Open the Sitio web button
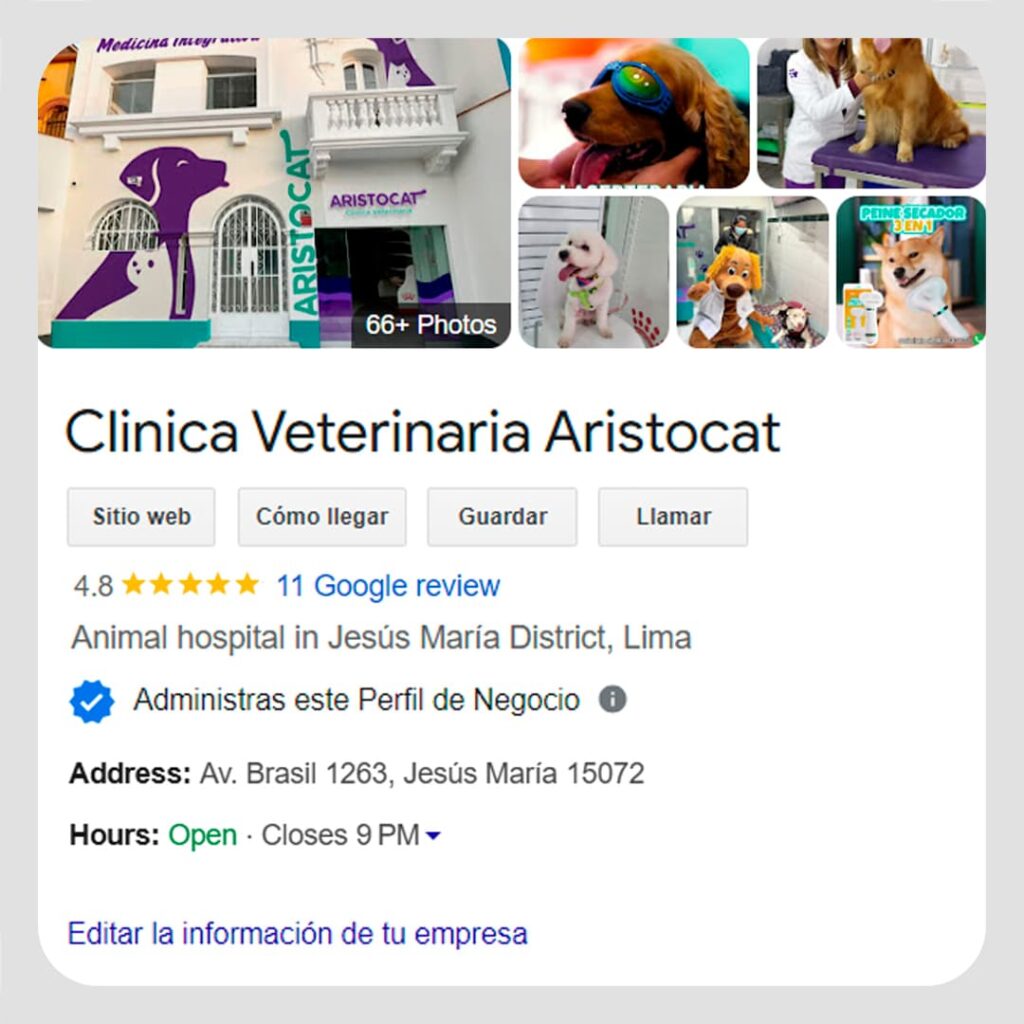This screenshot has height=1024, width=1024. (x=141, y=517)
